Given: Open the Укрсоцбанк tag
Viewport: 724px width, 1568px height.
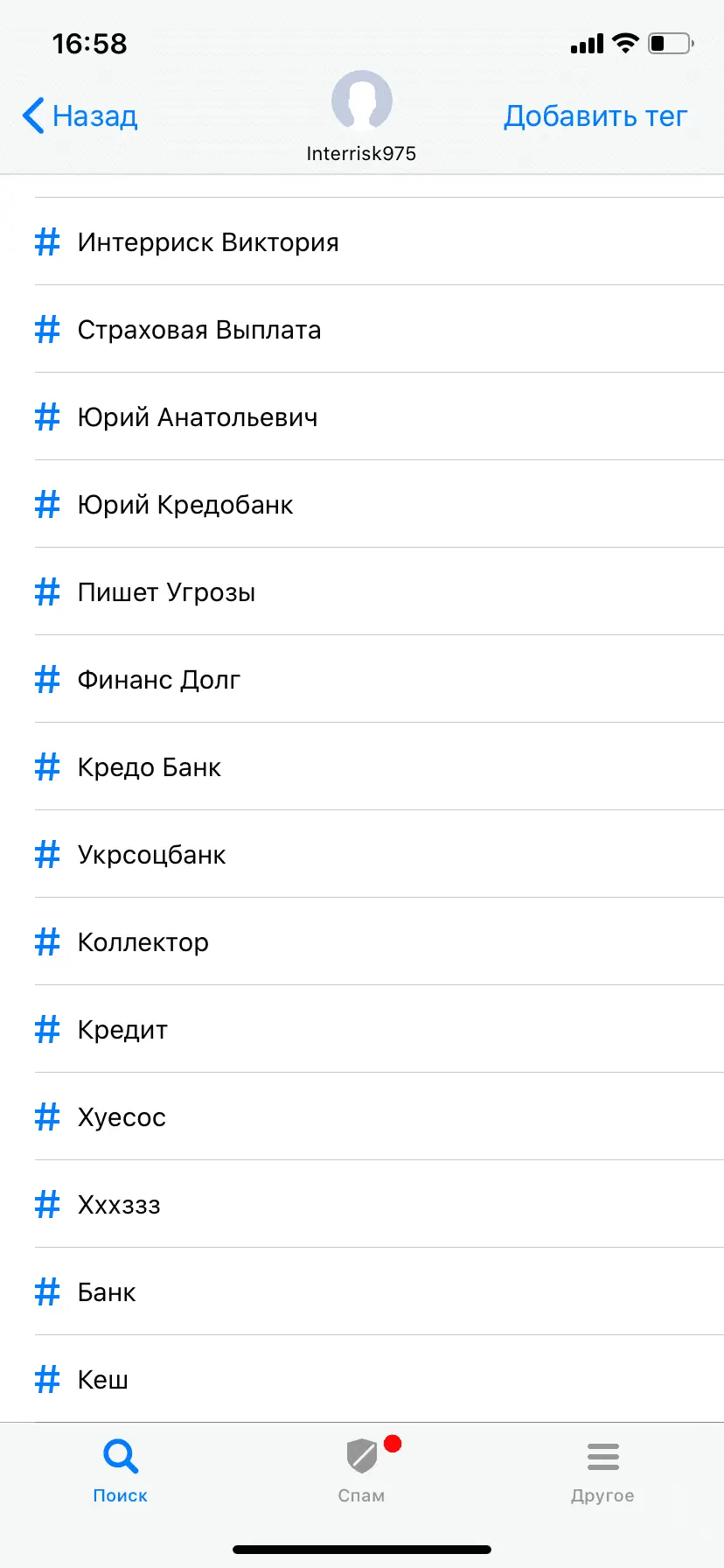Looking at the screenshot, I should pos(151,855).
